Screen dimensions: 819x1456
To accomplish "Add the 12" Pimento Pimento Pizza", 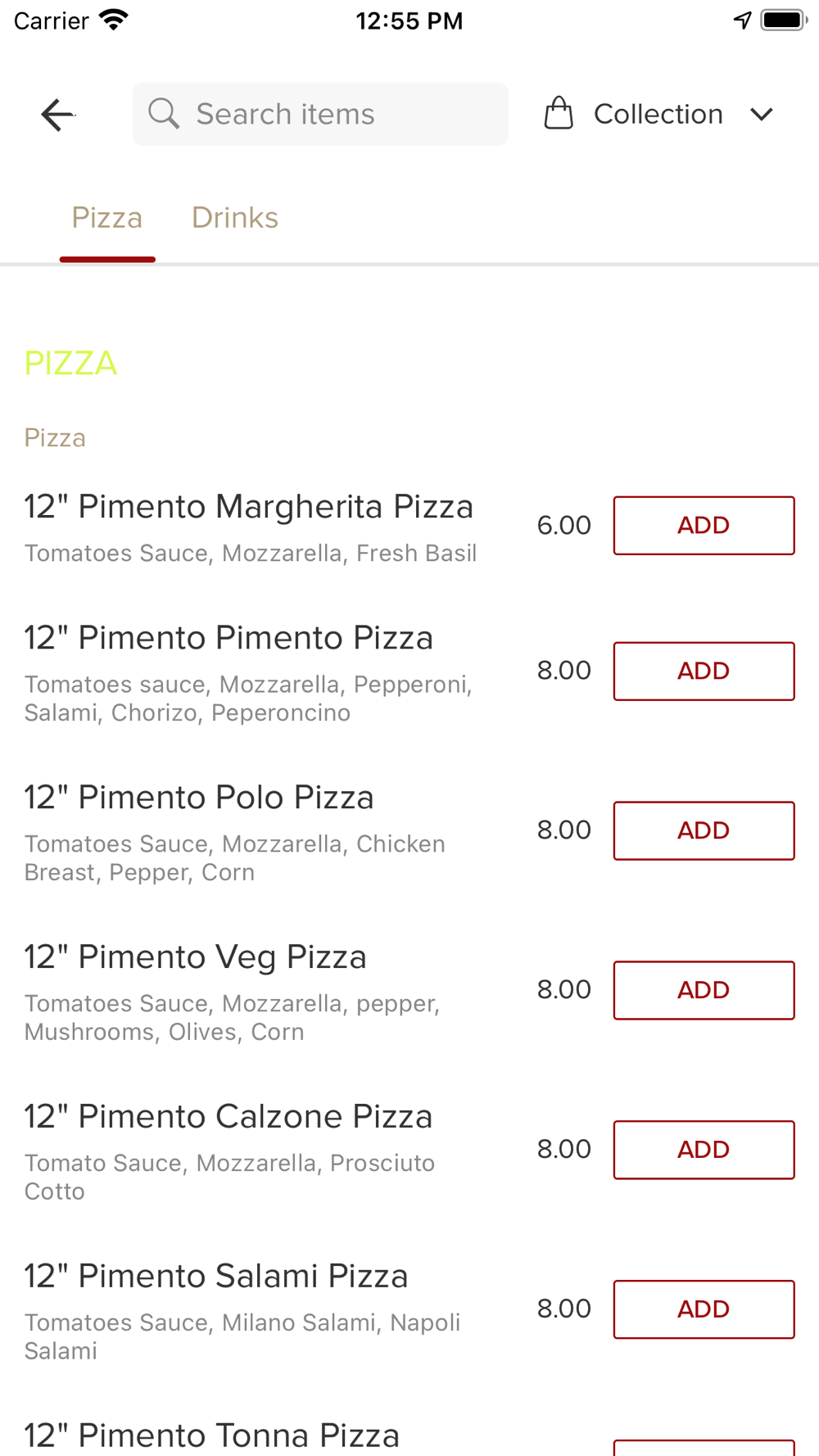I will click(x=704, y=671).
